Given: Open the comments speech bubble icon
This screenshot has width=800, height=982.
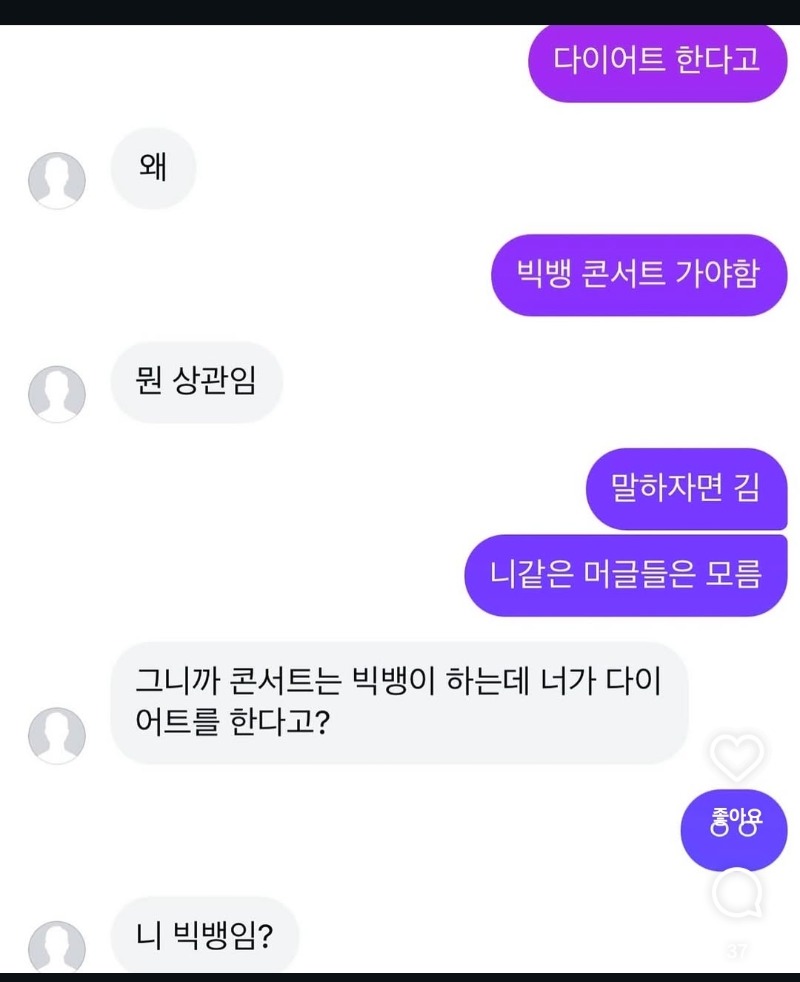Looking at the screenshot, I should coord(737,896).
